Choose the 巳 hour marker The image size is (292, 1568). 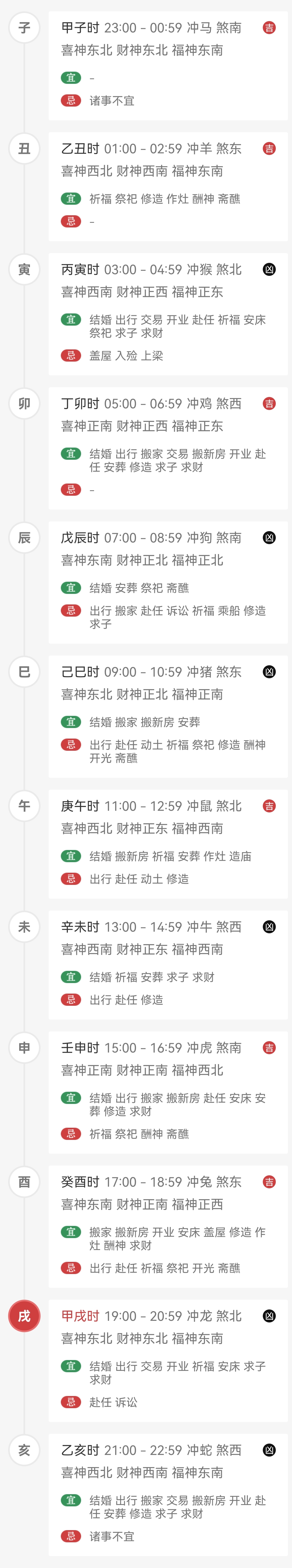coord(24,672)
